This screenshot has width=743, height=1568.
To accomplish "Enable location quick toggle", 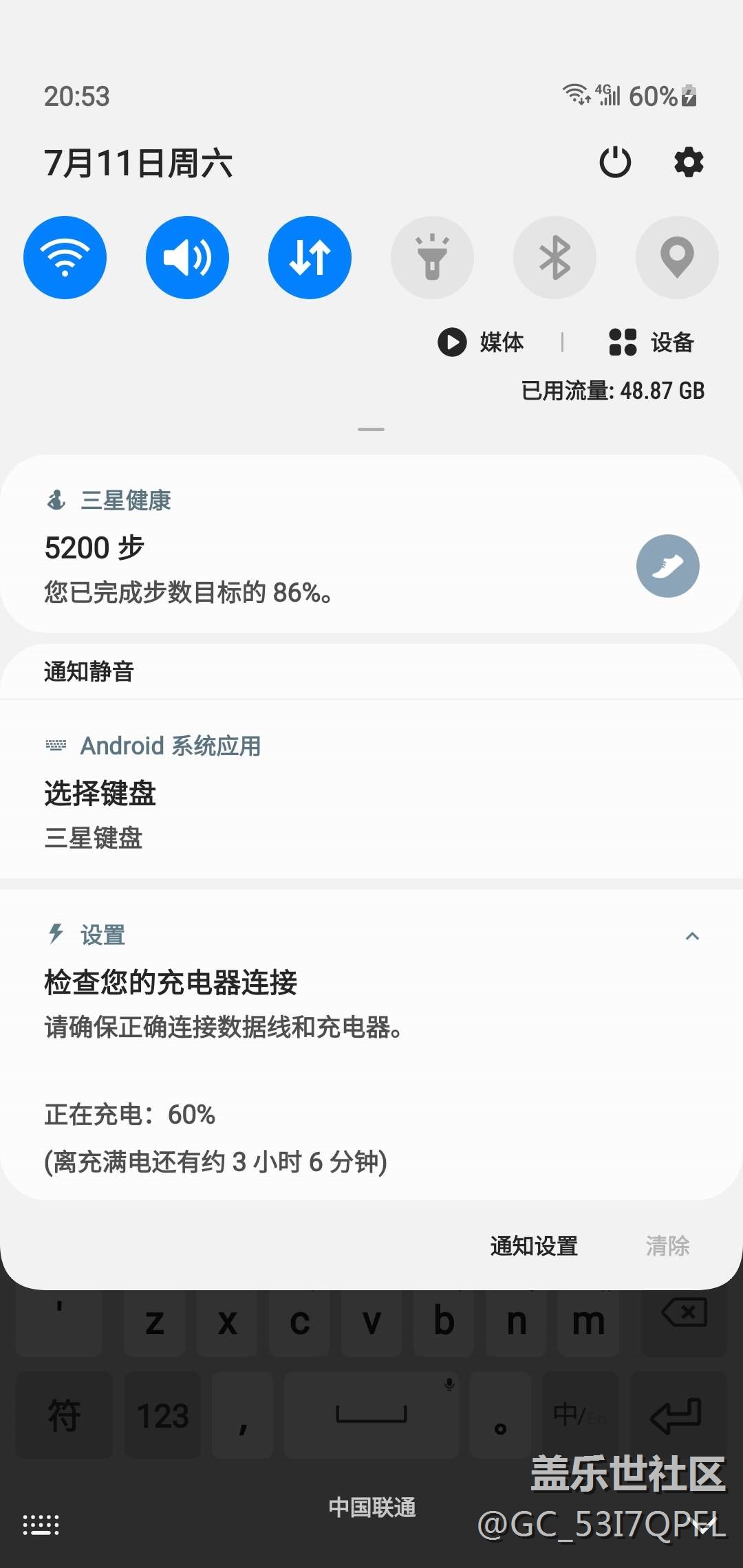I will click(677, 258).
